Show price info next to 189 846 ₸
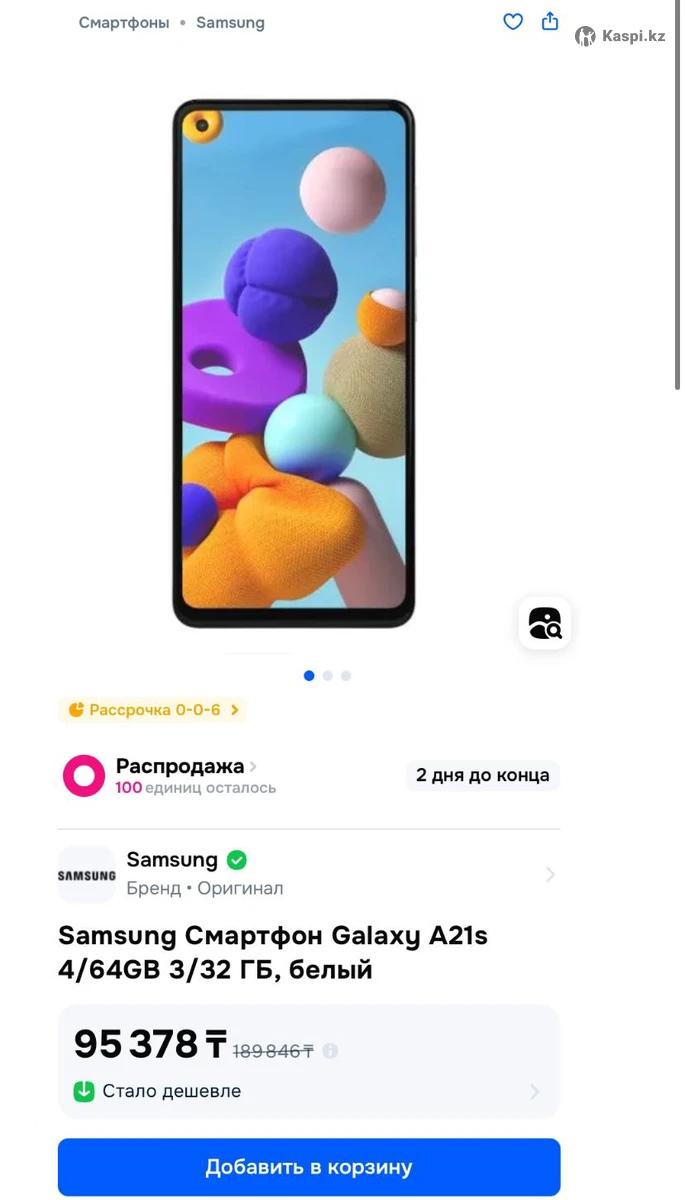 tap(330, 1051)
